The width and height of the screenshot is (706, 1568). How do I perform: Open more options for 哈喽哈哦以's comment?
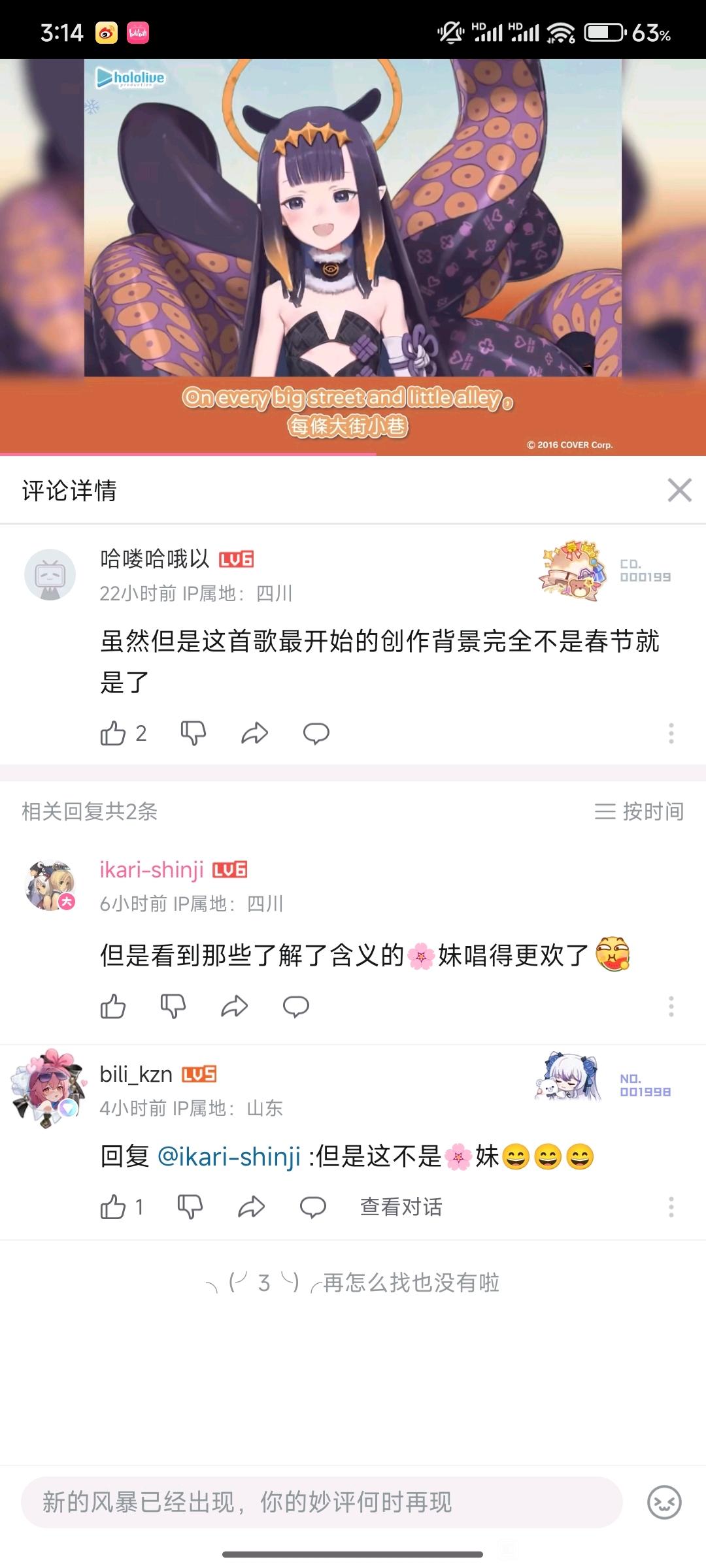point(671,733)
